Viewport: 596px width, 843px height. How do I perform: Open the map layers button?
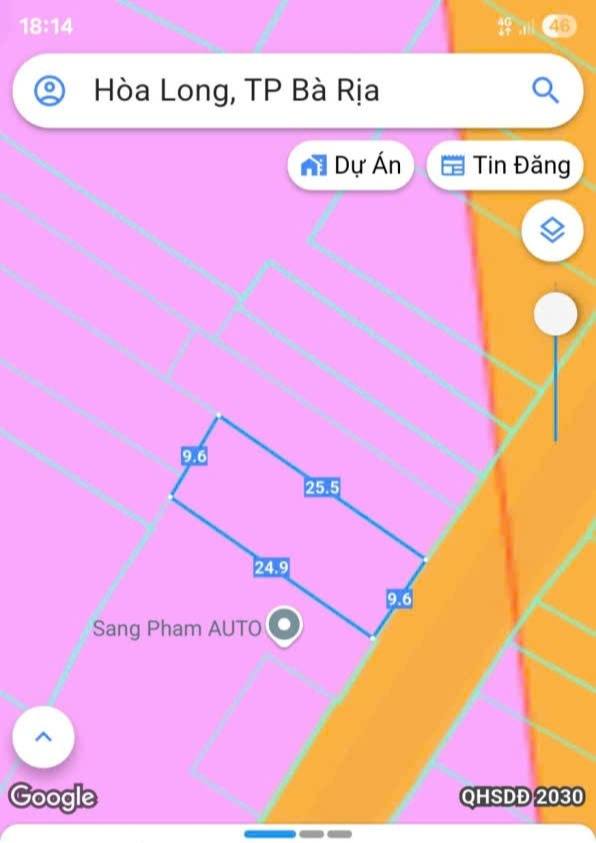(x=552, y=231)
